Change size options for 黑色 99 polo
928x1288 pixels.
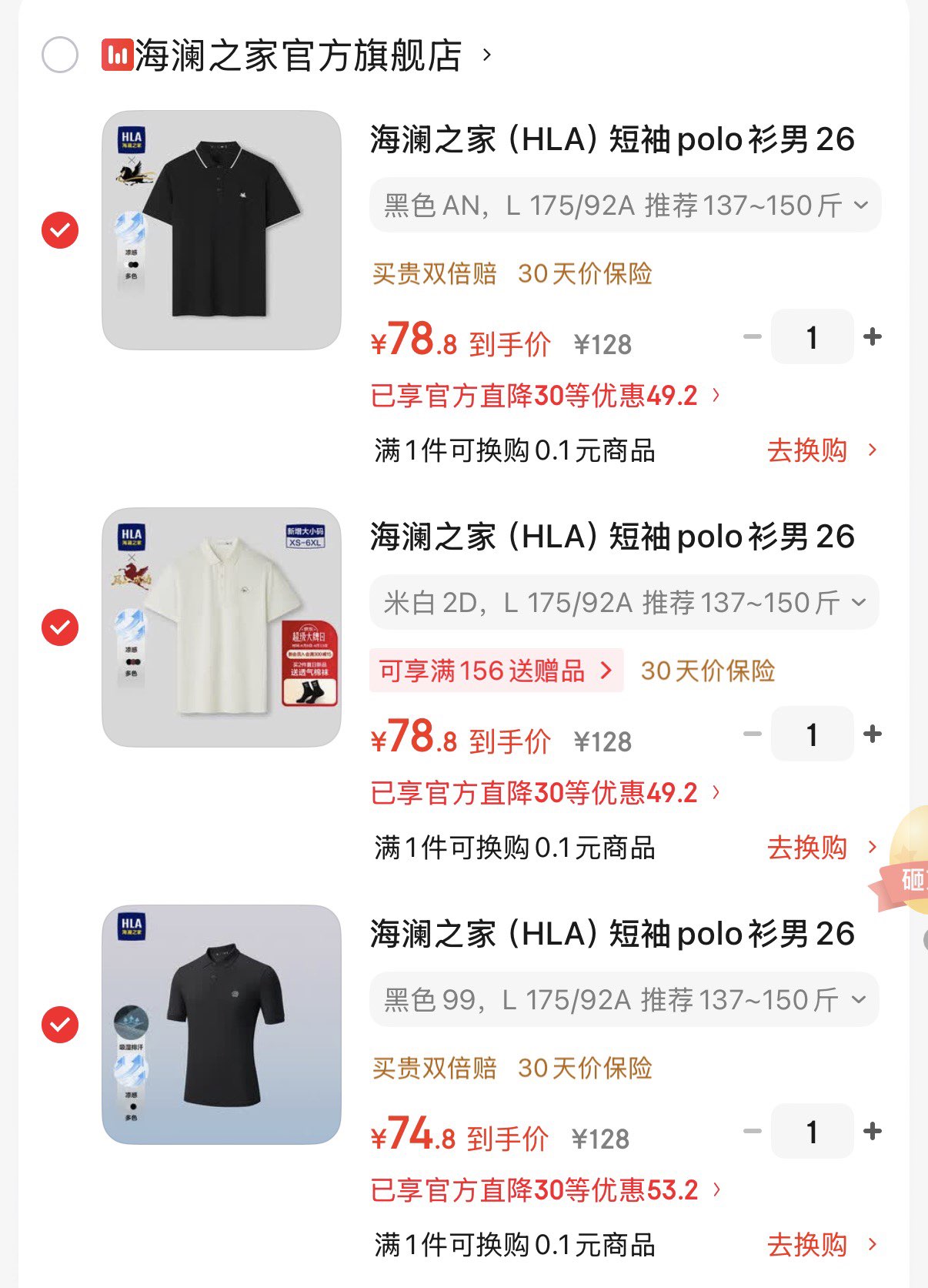(x=625, y=1000)
